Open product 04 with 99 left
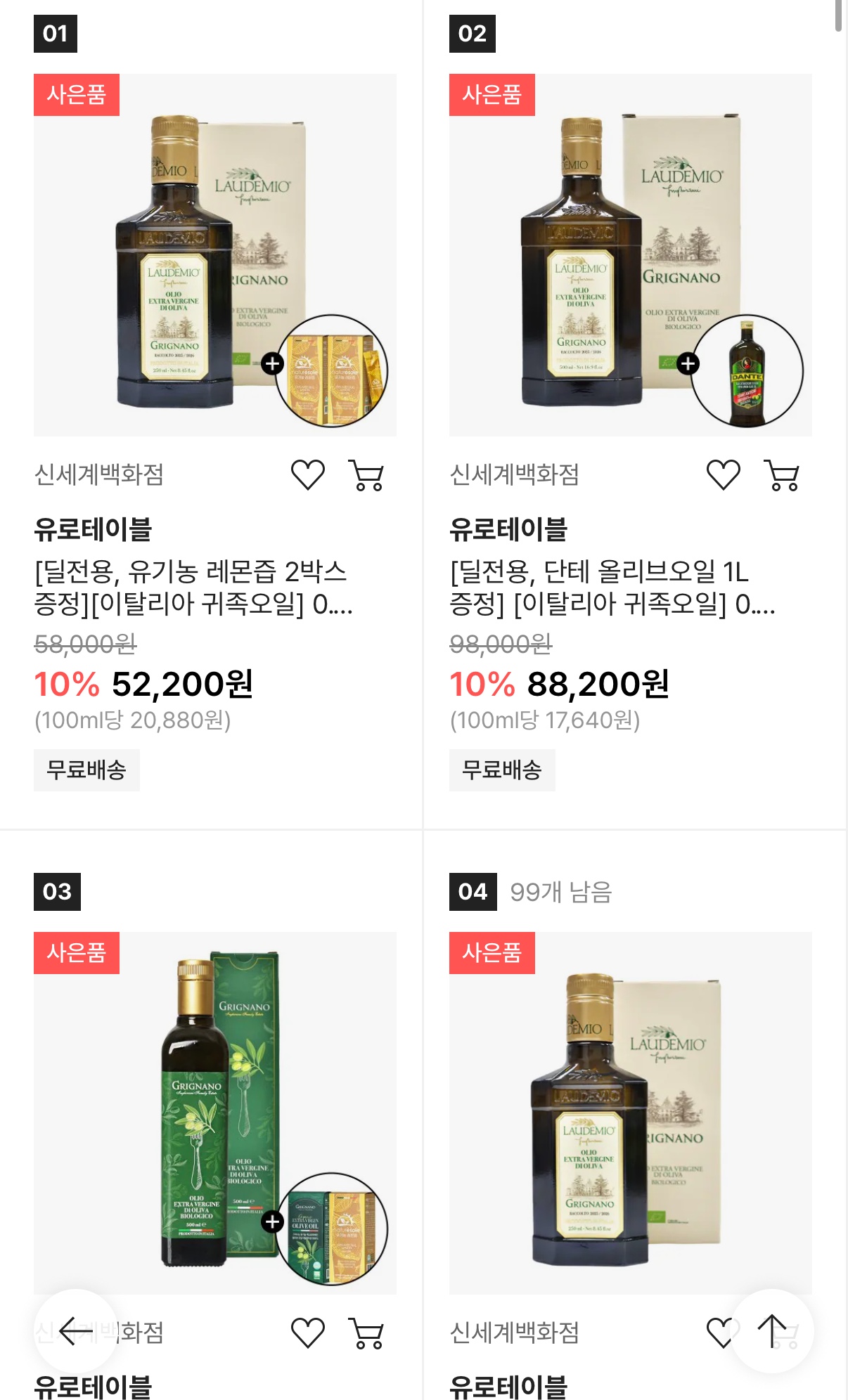848x1400 pixels. (630, 1112)
